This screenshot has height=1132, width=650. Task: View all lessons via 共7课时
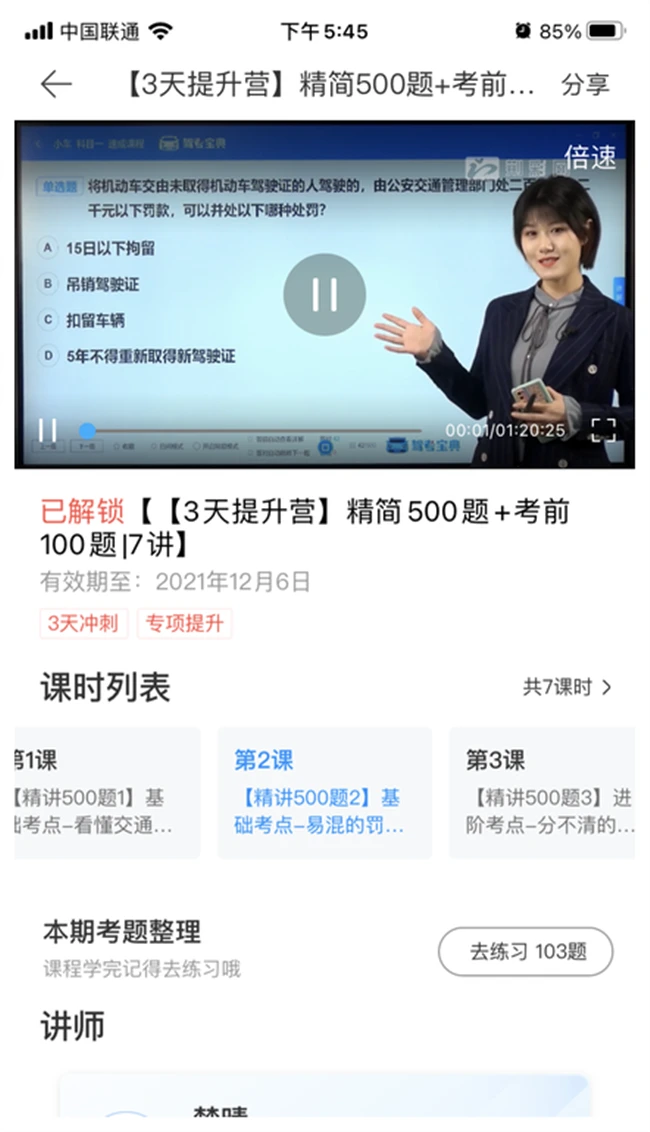567,687
